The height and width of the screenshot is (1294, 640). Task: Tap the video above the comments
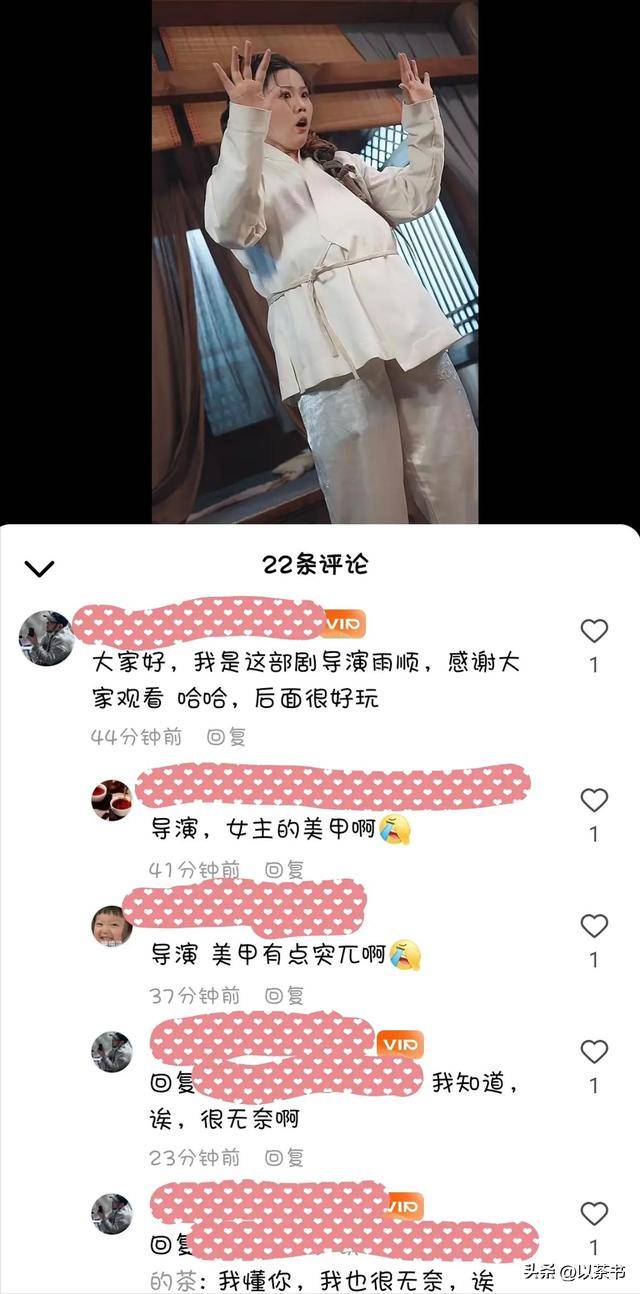315,260
